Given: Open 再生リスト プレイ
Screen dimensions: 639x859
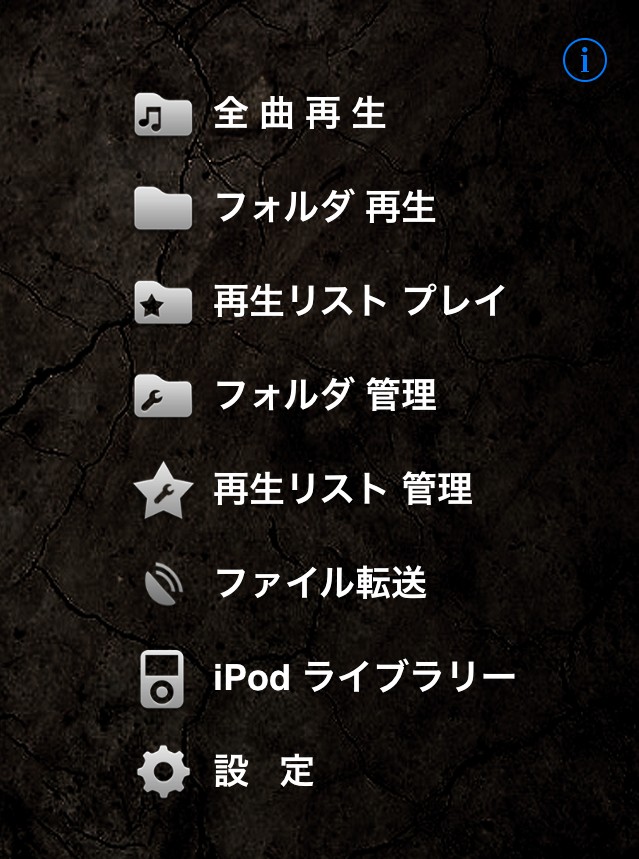Looking at the screenshot, I should pos(359,302).
